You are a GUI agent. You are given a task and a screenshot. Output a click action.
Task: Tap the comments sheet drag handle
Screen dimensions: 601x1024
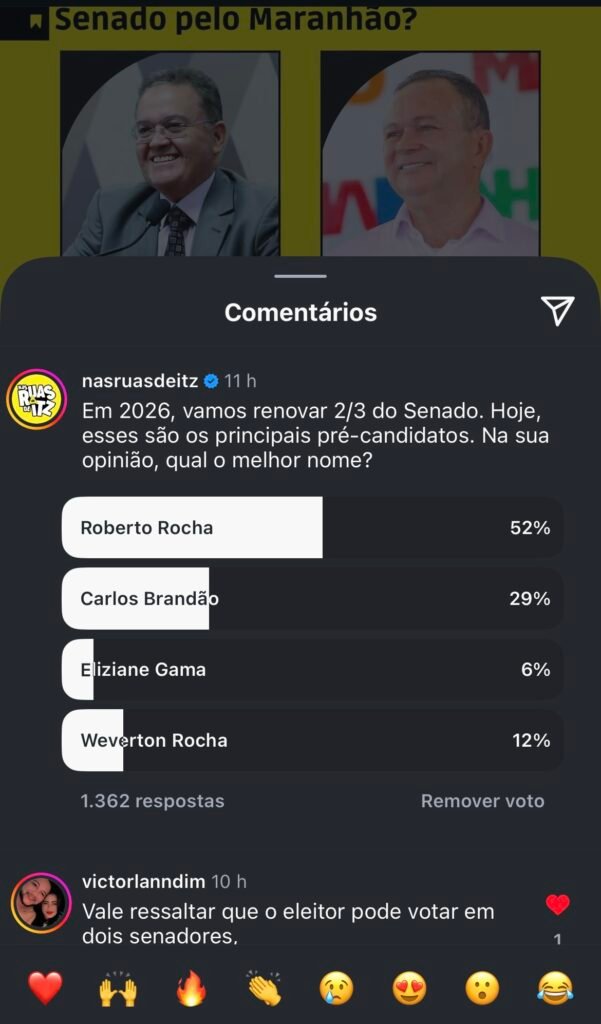tap(300, 276)
